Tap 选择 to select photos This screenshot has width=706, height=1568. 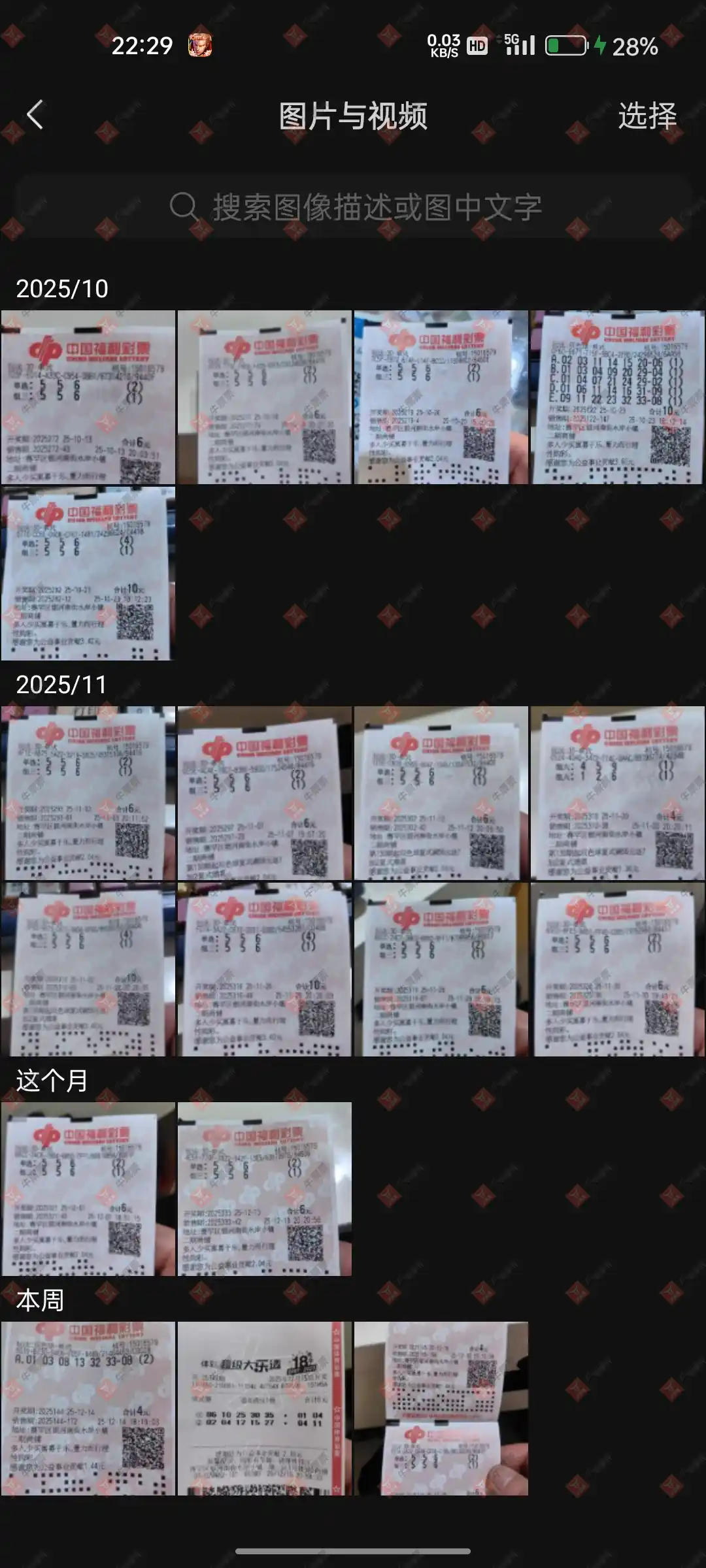tap(647, 116)
